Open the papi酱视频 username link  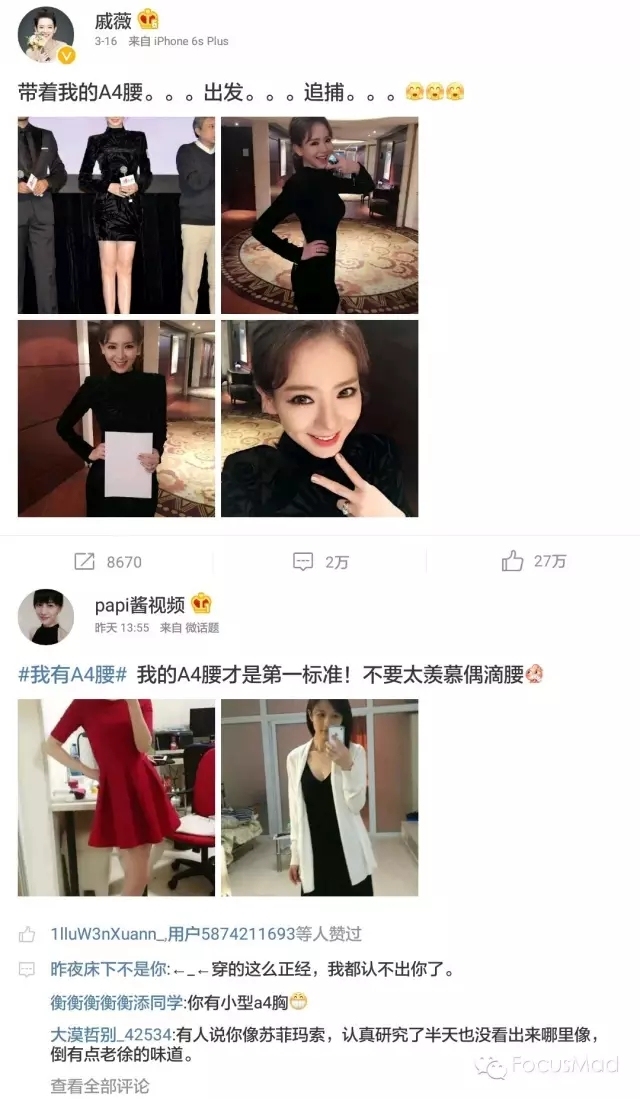coord(140,604)
